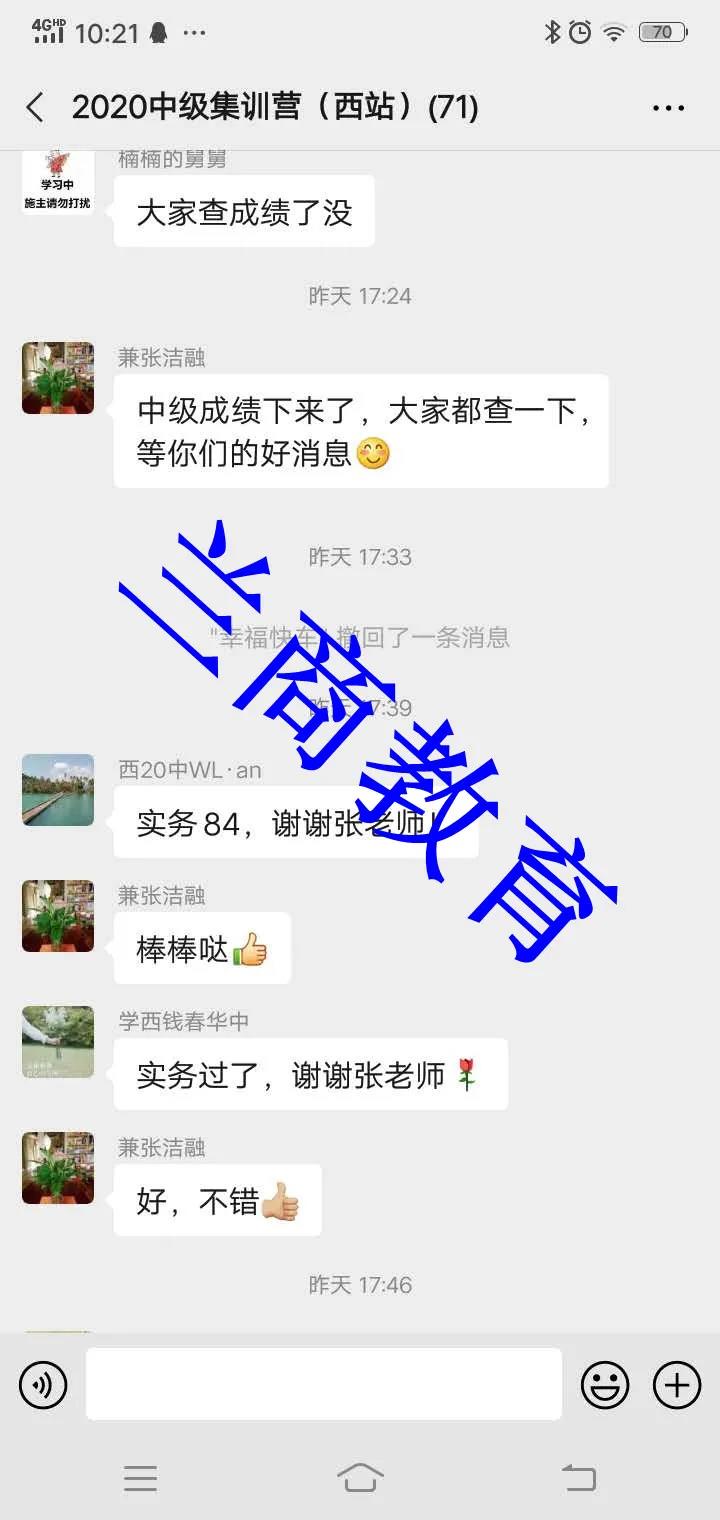Switch to voice message input
720x1520 pixels.
[43, 1385]
